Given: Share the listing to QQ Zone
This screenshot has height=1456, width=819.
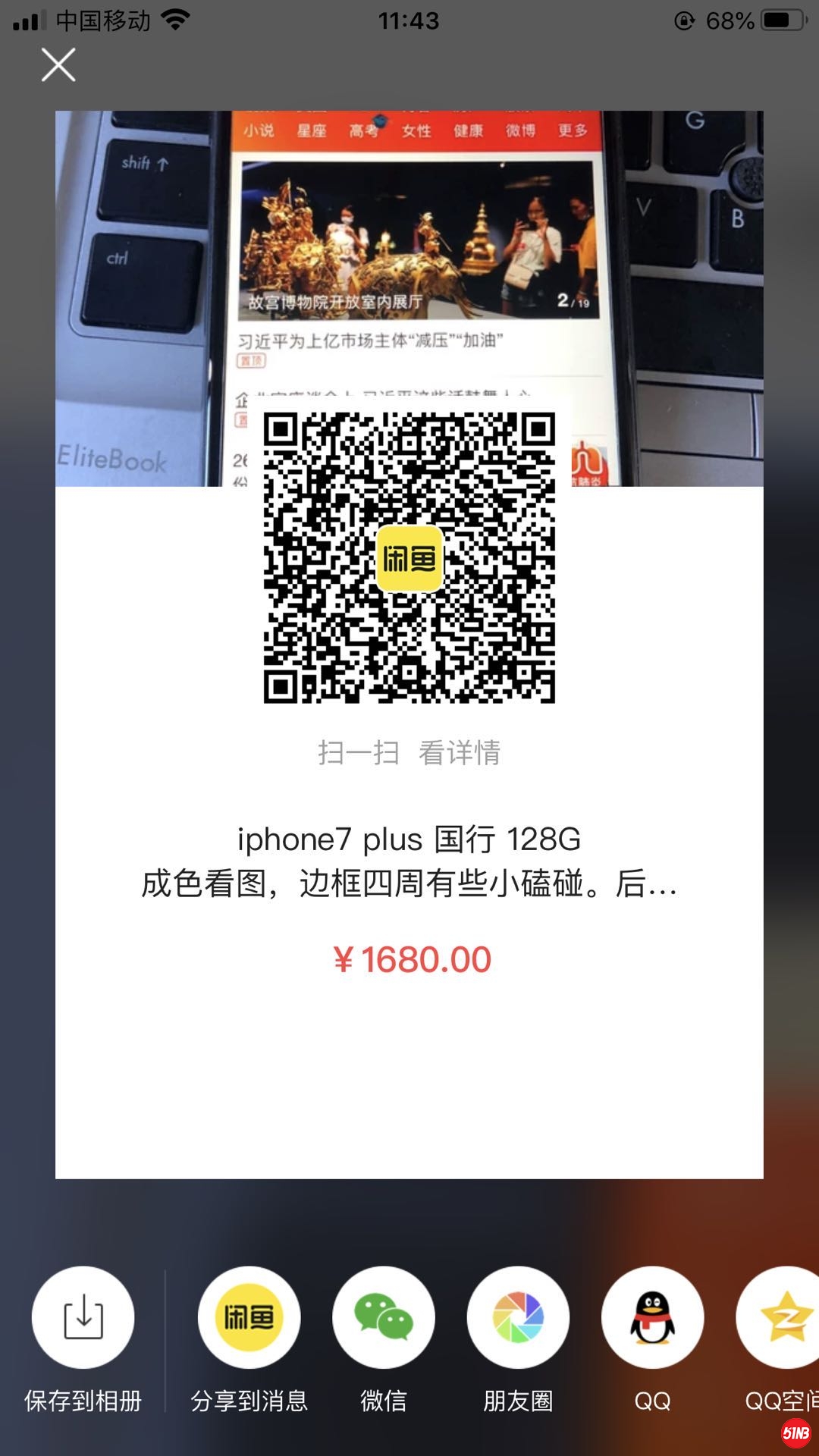Looking at the screenshot, I should point(781,1318).
